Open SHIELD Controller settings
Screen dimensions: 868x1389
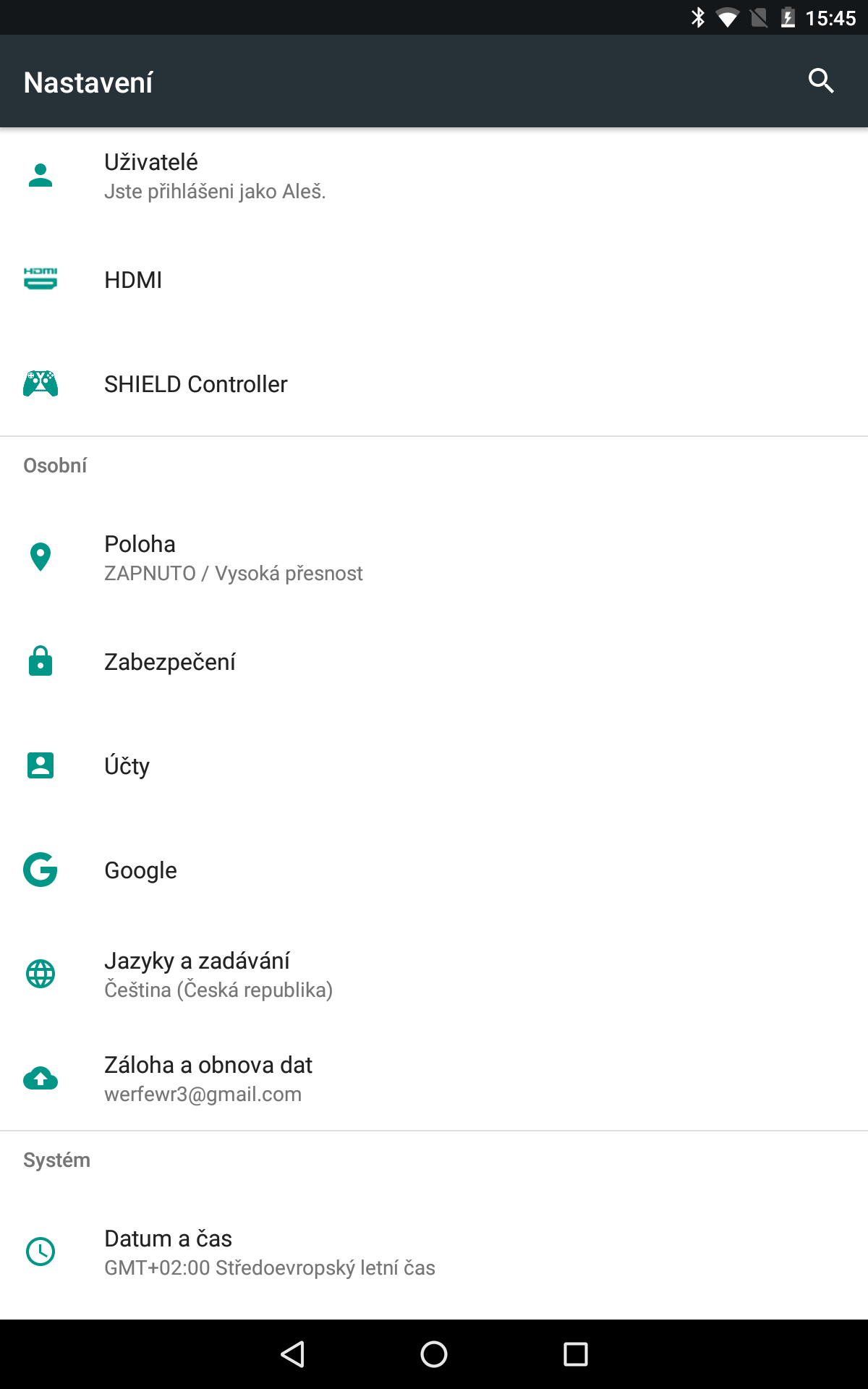click(434, 384)
